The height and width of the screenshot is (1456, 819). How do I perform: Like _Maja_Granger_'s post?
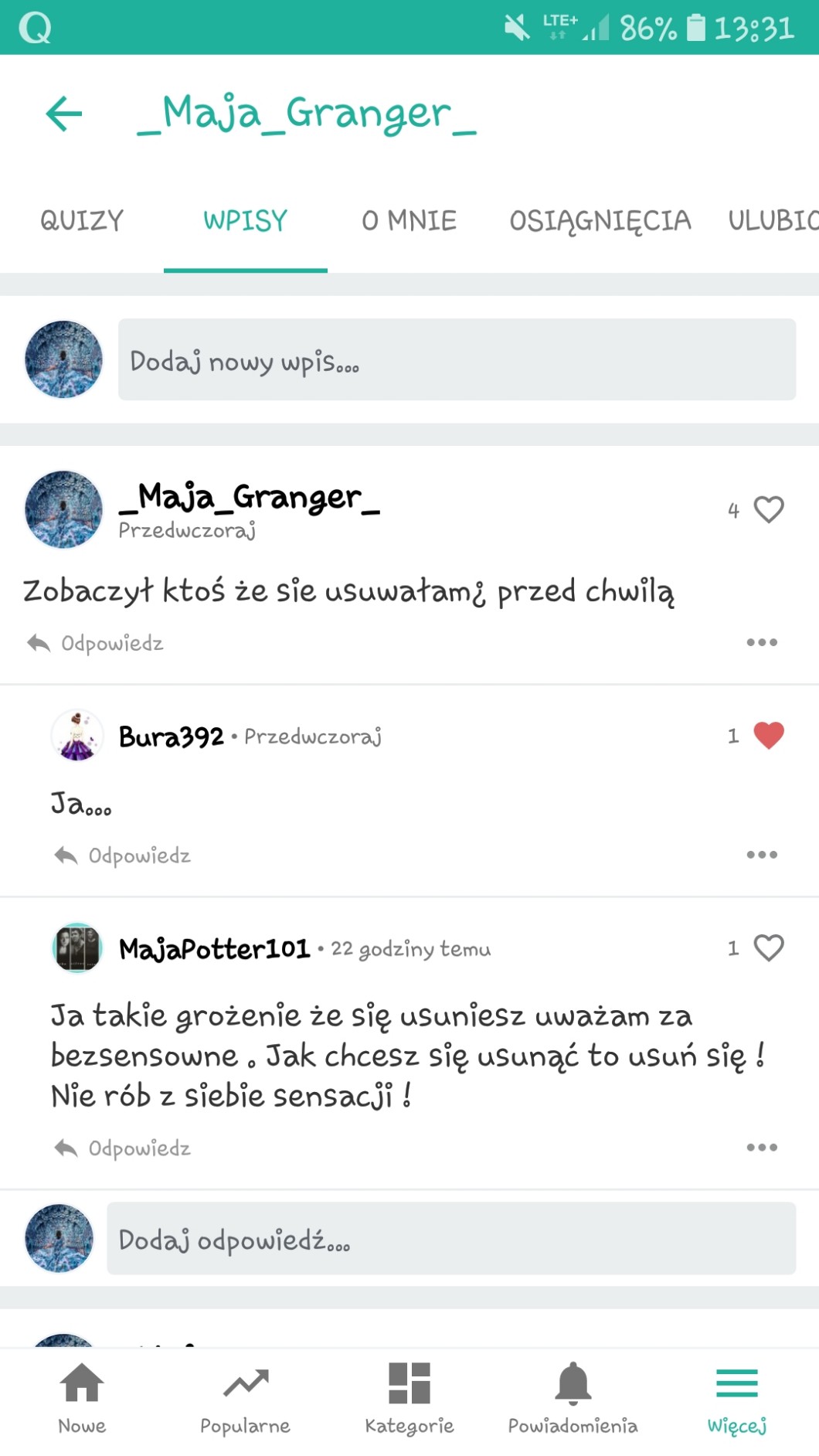pyautogui.click(x=768, y=509)
